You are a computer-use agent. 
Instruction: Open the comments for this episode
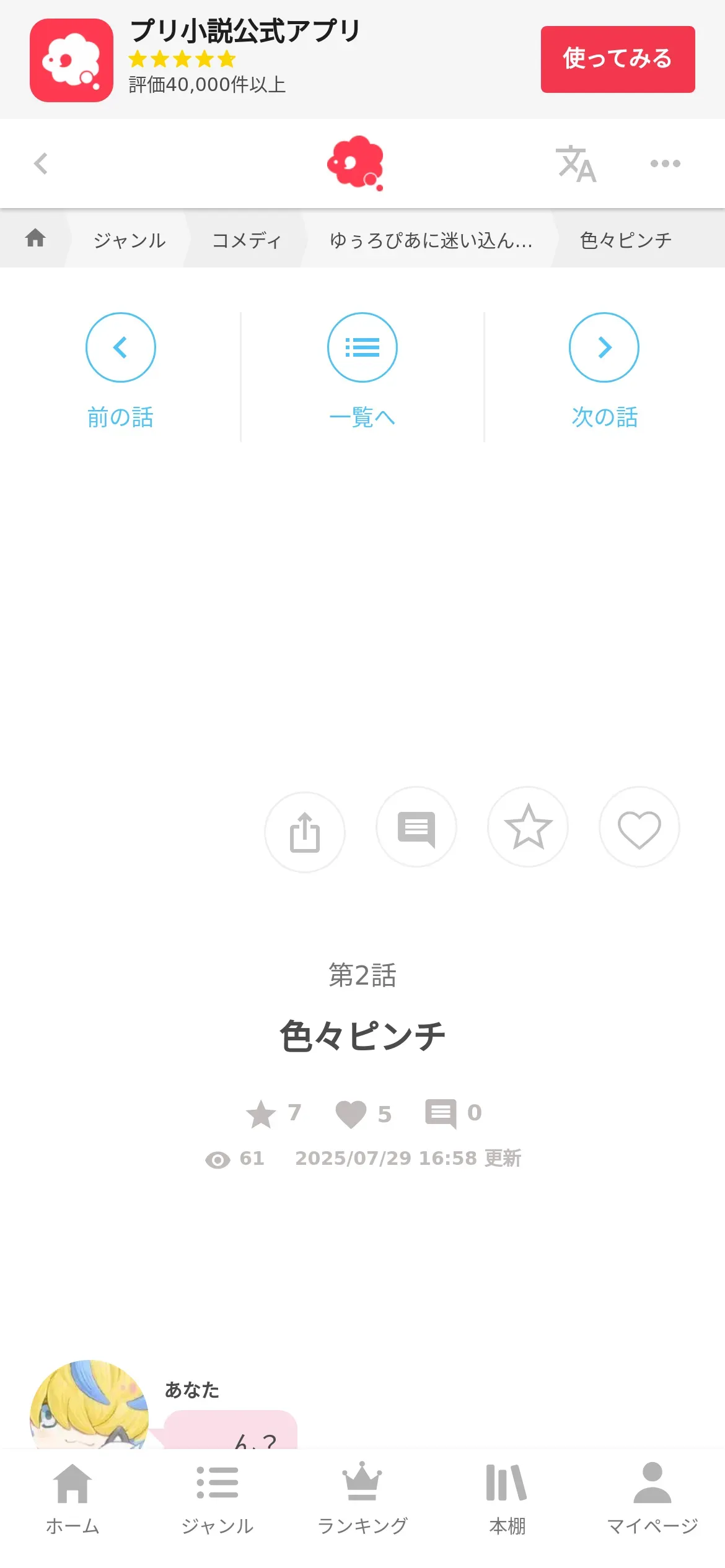click(x=416, y=827)
